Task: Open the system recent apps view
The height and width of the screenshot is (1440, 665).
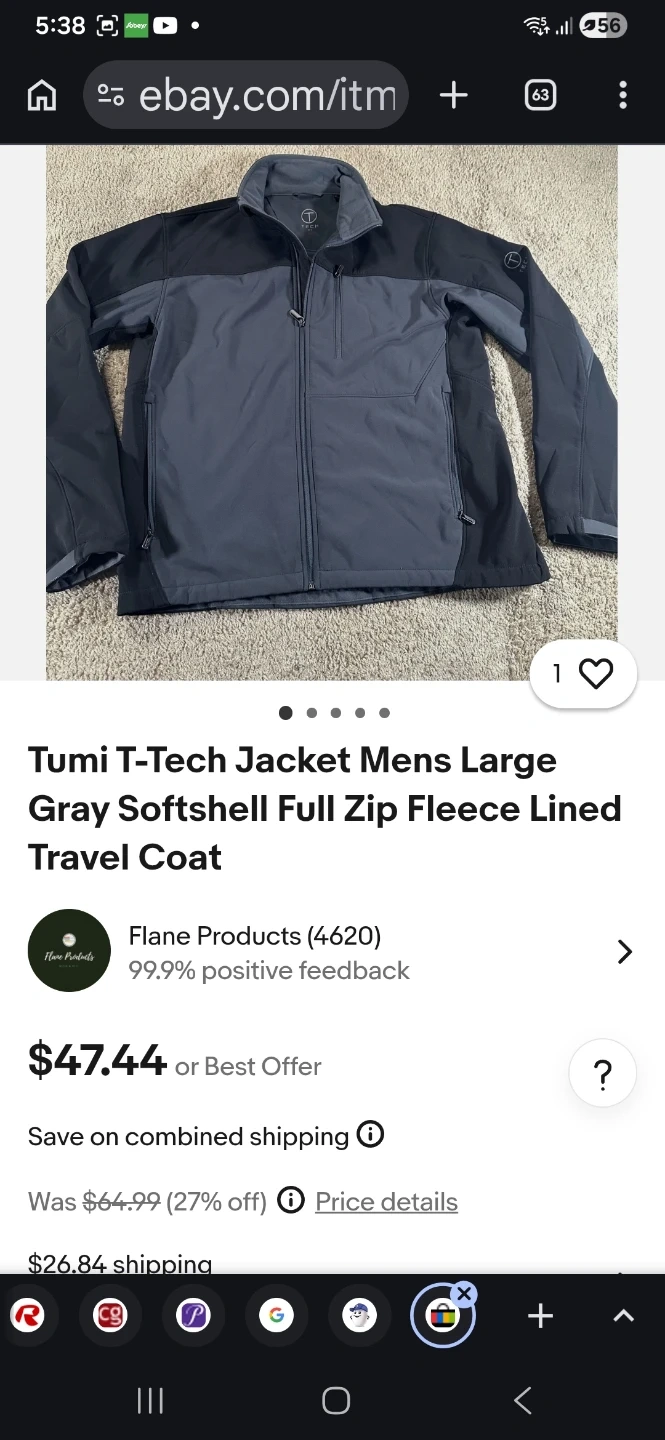Action: coord(150,1401)
